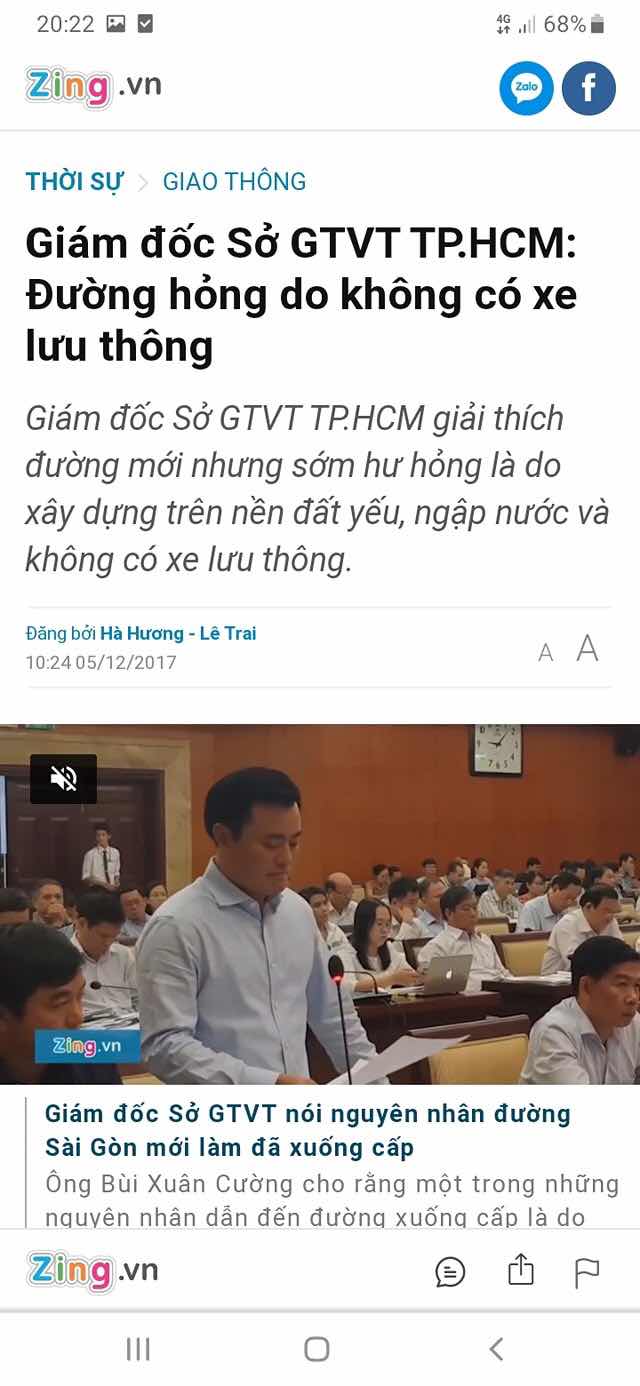Go back with the system back button
This screenshot has width=640, height=1386.
pyautogui.click(x=496, y=1348)
